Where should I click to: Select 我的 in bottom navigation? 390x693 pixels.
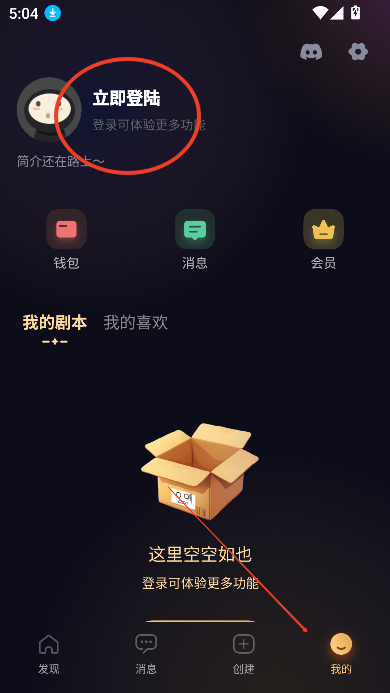click(341, 654)
